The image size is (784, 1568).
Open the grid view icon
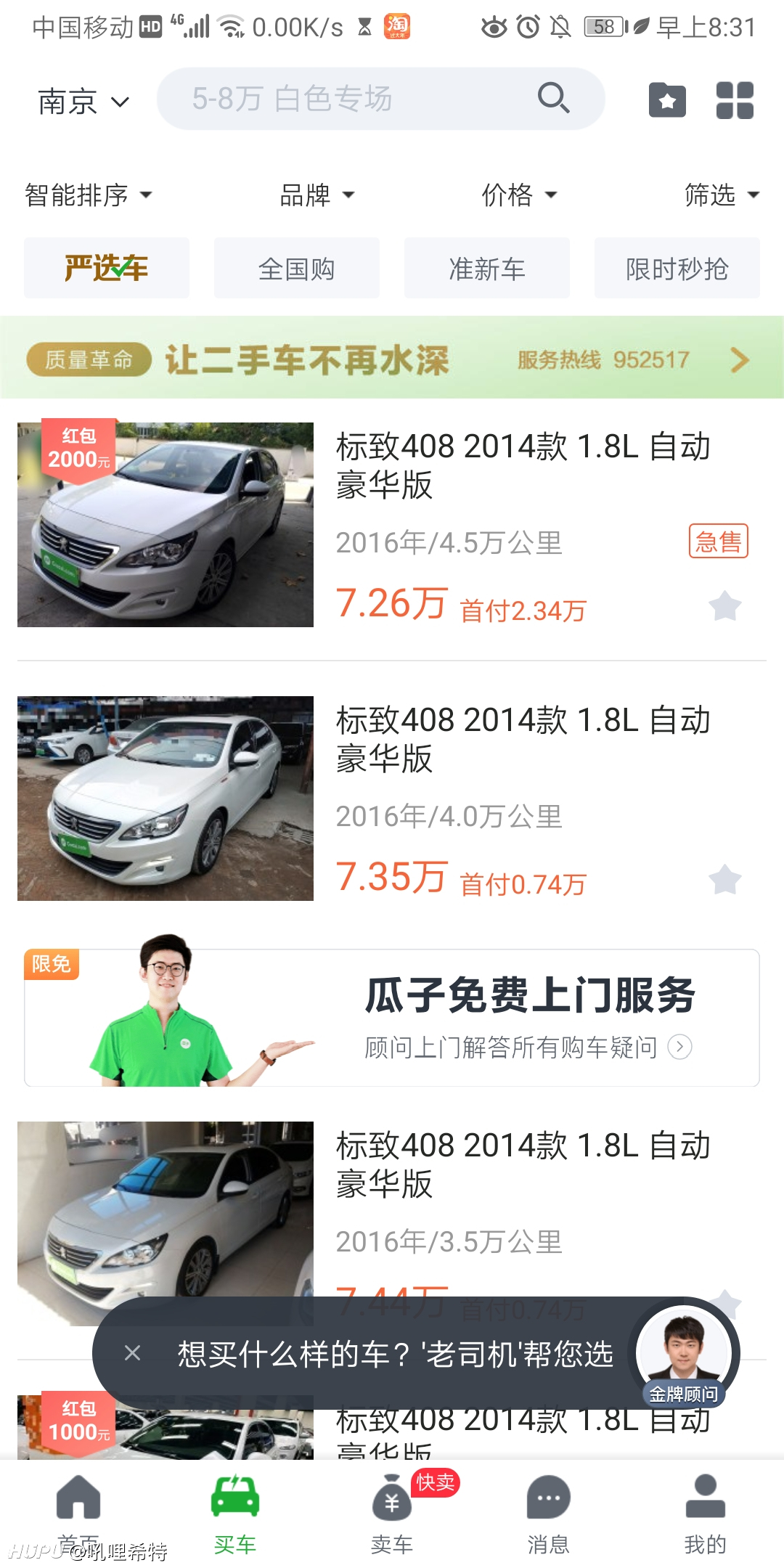735,100
